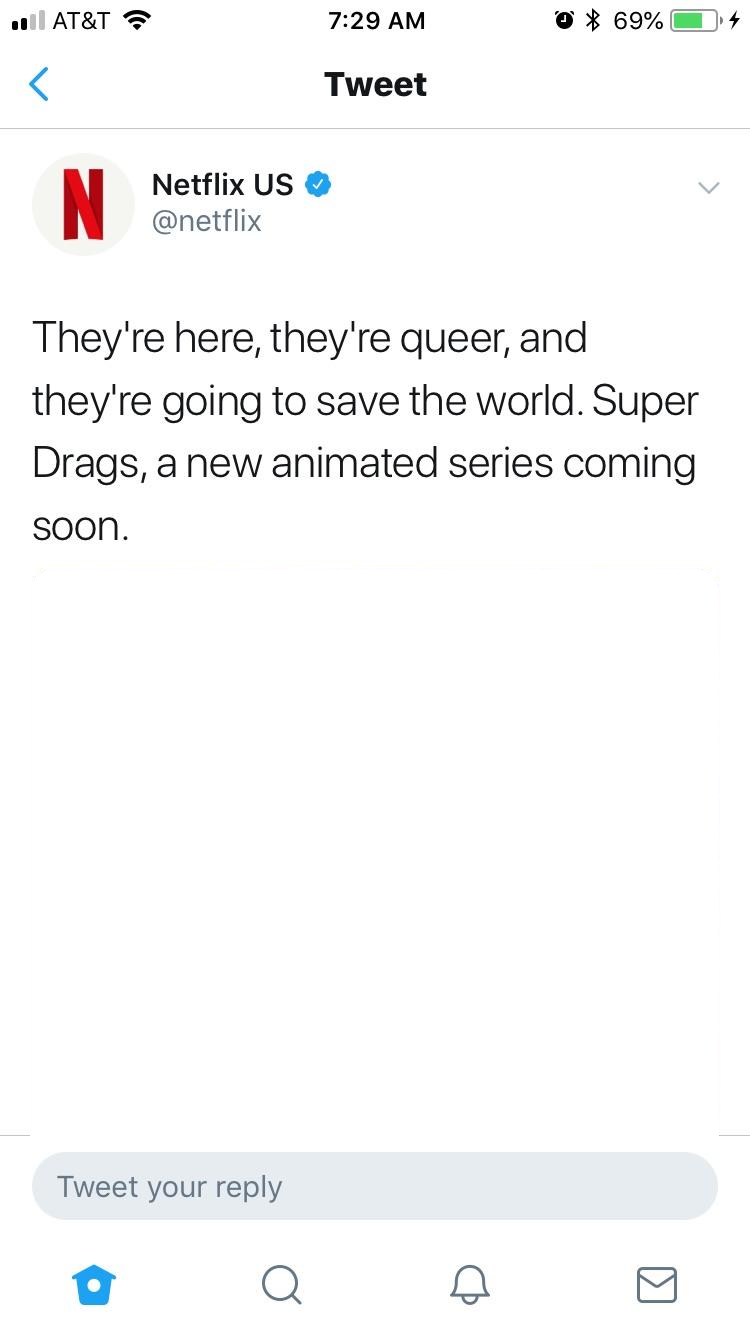Viewport: 750px width, 1334px height.
Task: Open Netflix US profile picture
Action: [x=84, y=205]
